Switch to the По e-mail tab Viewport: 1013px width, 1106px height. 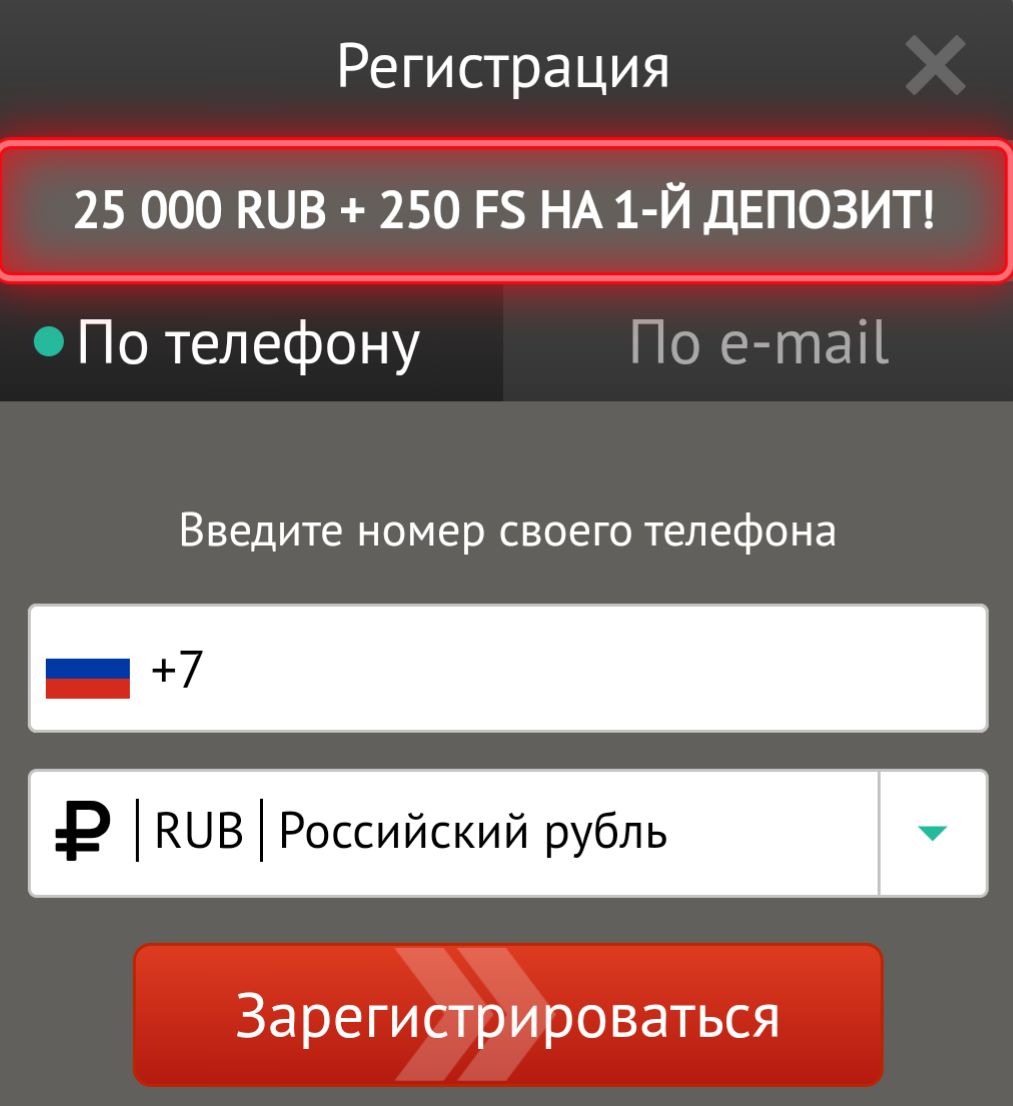(x=758, y=343)
